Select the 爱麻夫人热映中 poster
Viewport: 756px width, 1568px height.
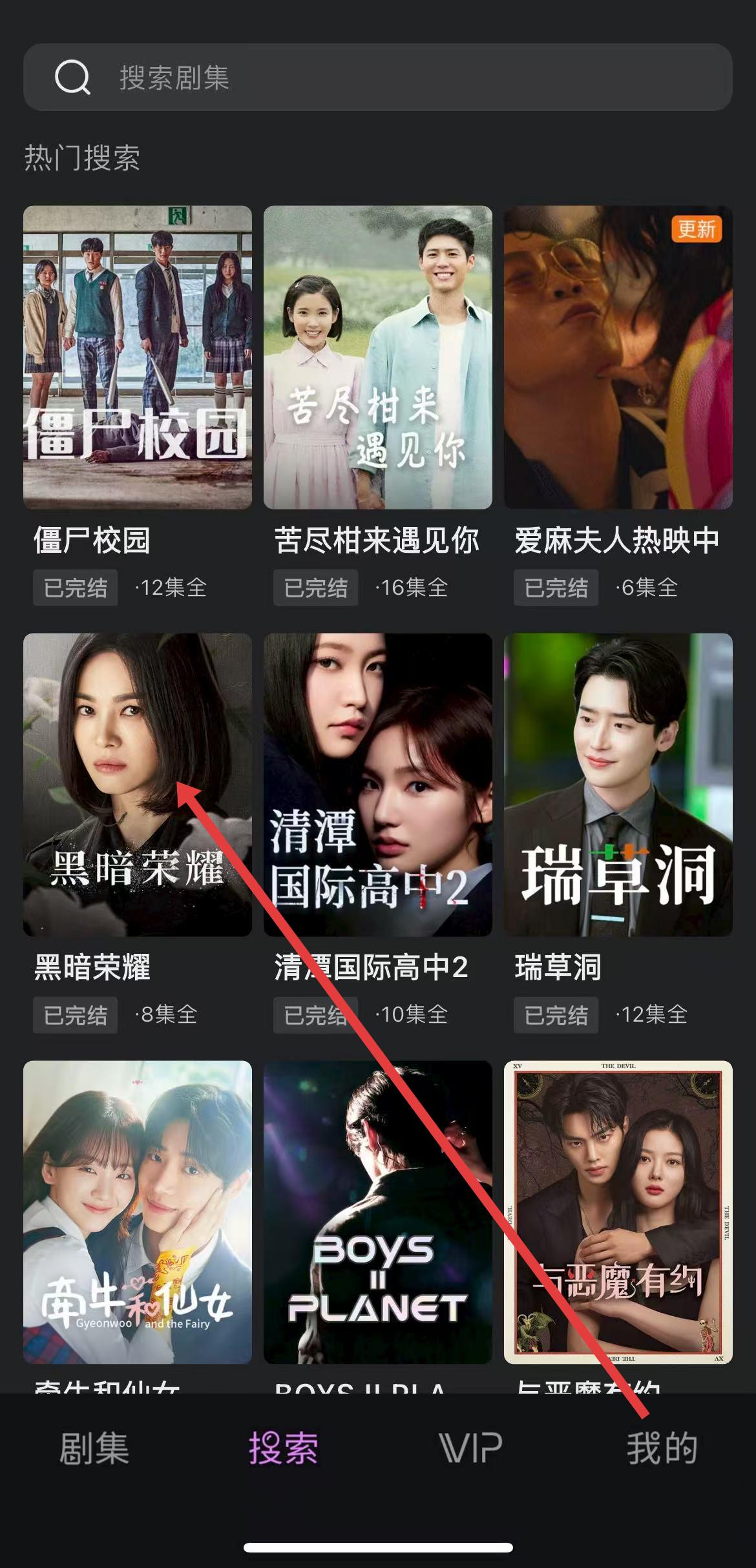(x=618, y=357)
